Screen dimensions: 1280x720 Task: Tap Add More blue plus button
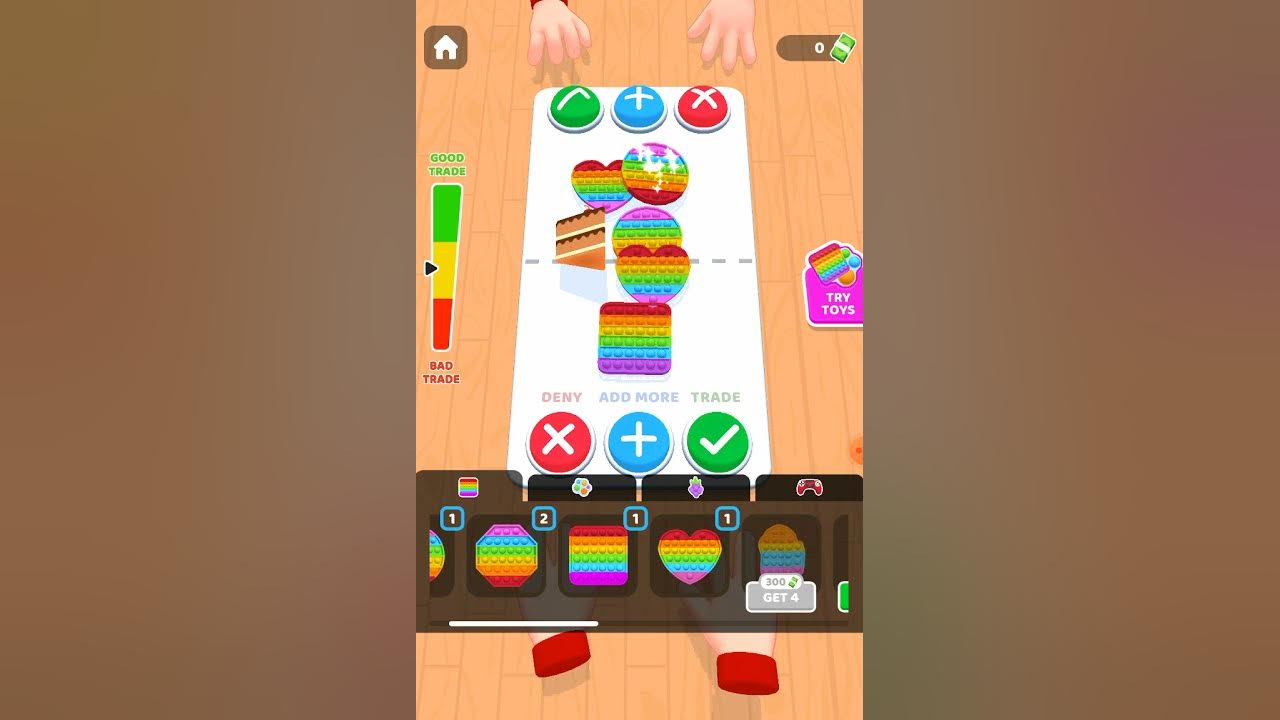pos(639,441)
